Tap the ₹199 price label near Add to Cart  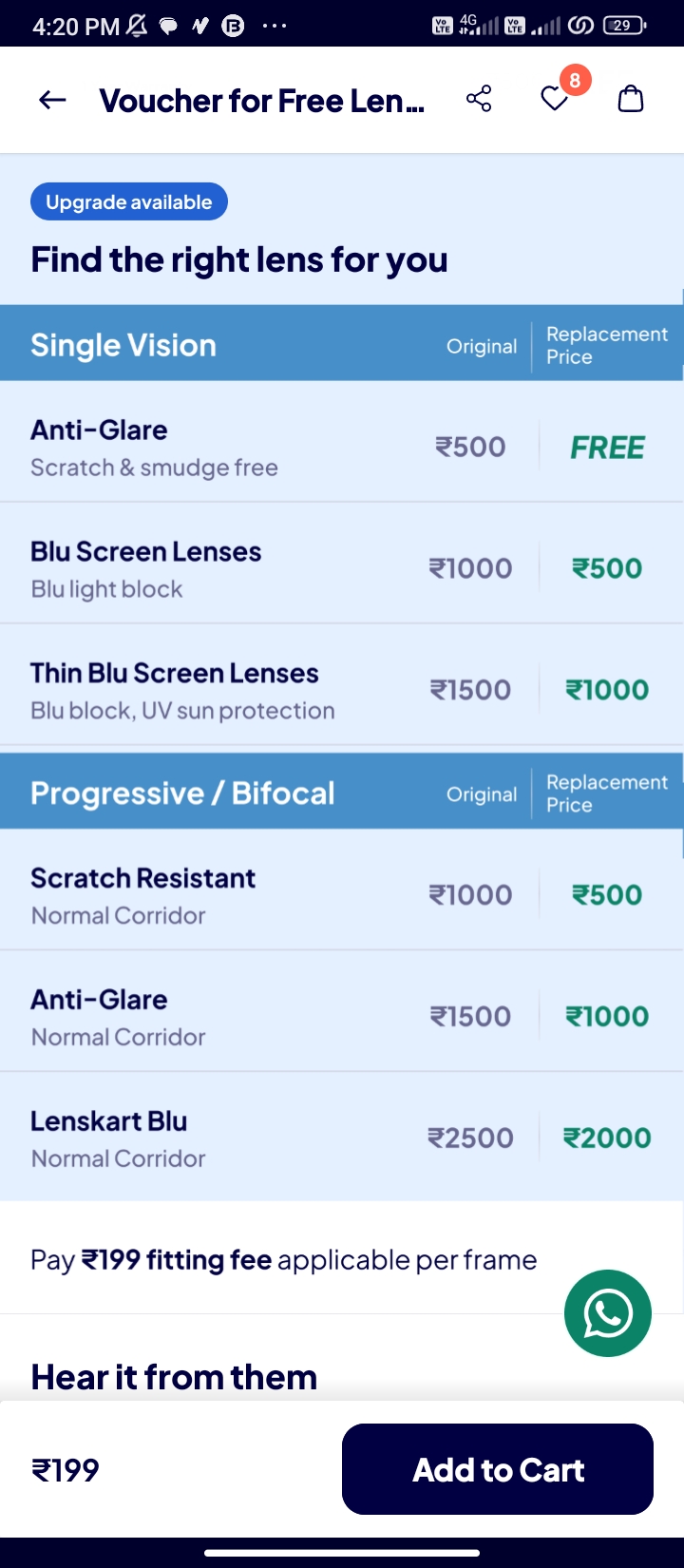(x=66, y=1469)
